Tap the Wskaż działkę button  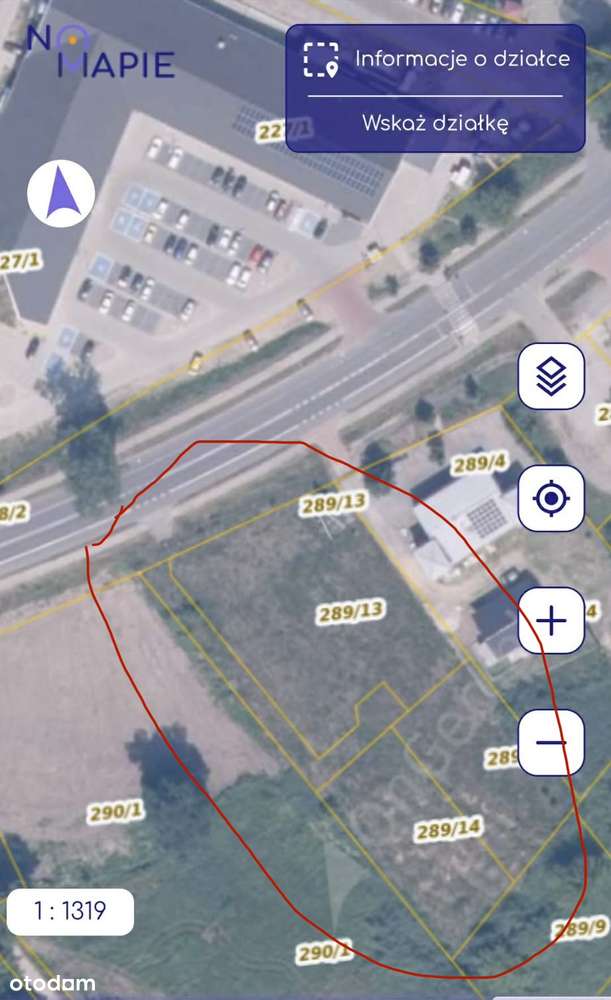[435, 122]
